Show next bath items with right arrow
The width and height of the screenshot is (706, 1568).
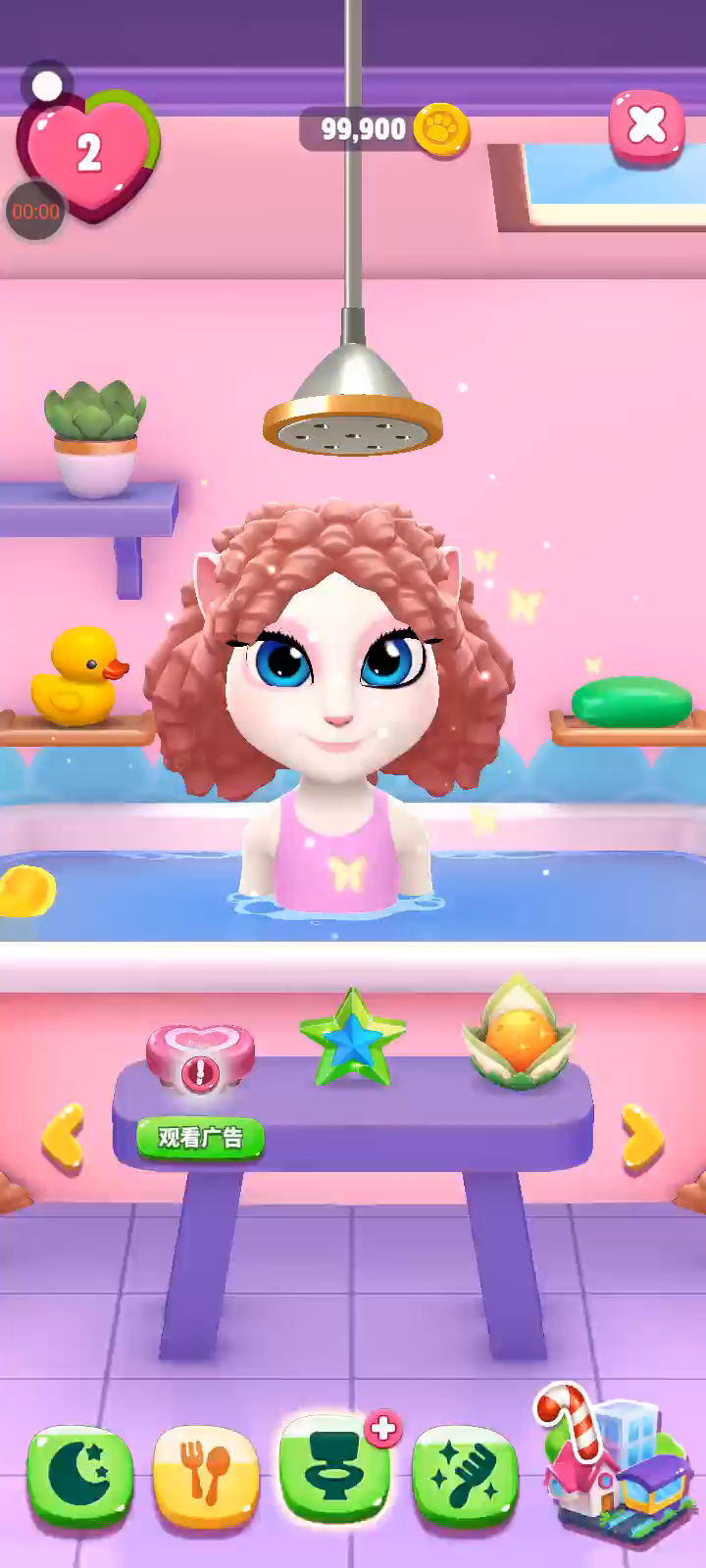coord(642,1137)
